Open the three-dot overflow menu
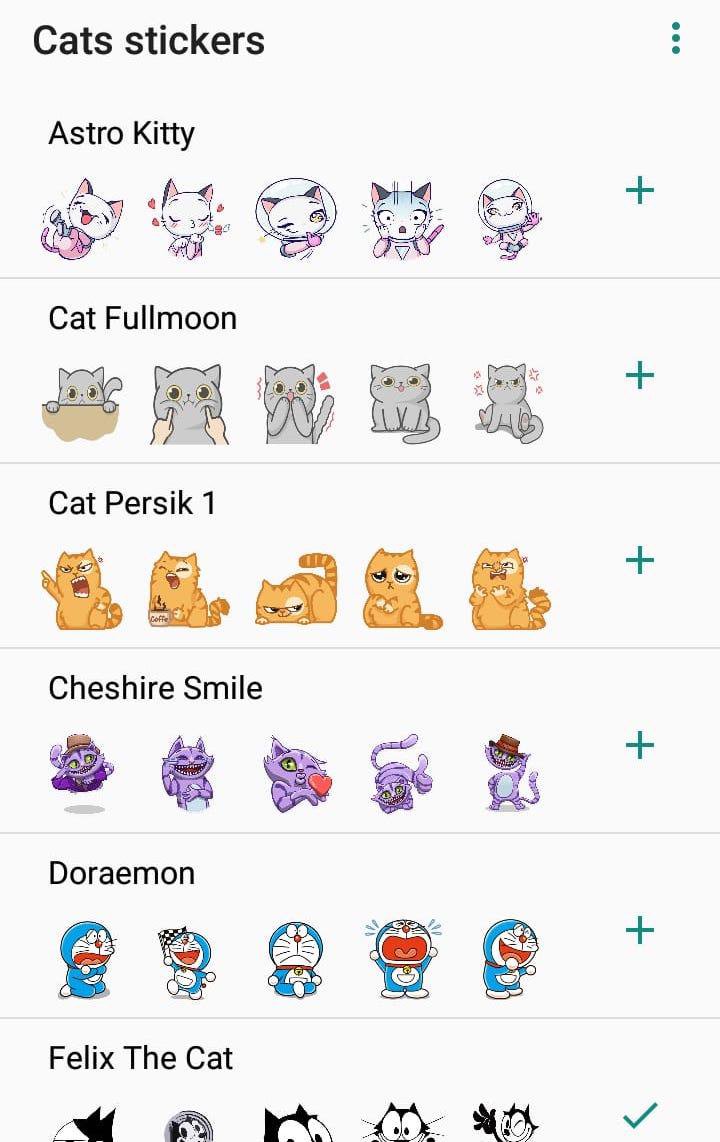 675,37
